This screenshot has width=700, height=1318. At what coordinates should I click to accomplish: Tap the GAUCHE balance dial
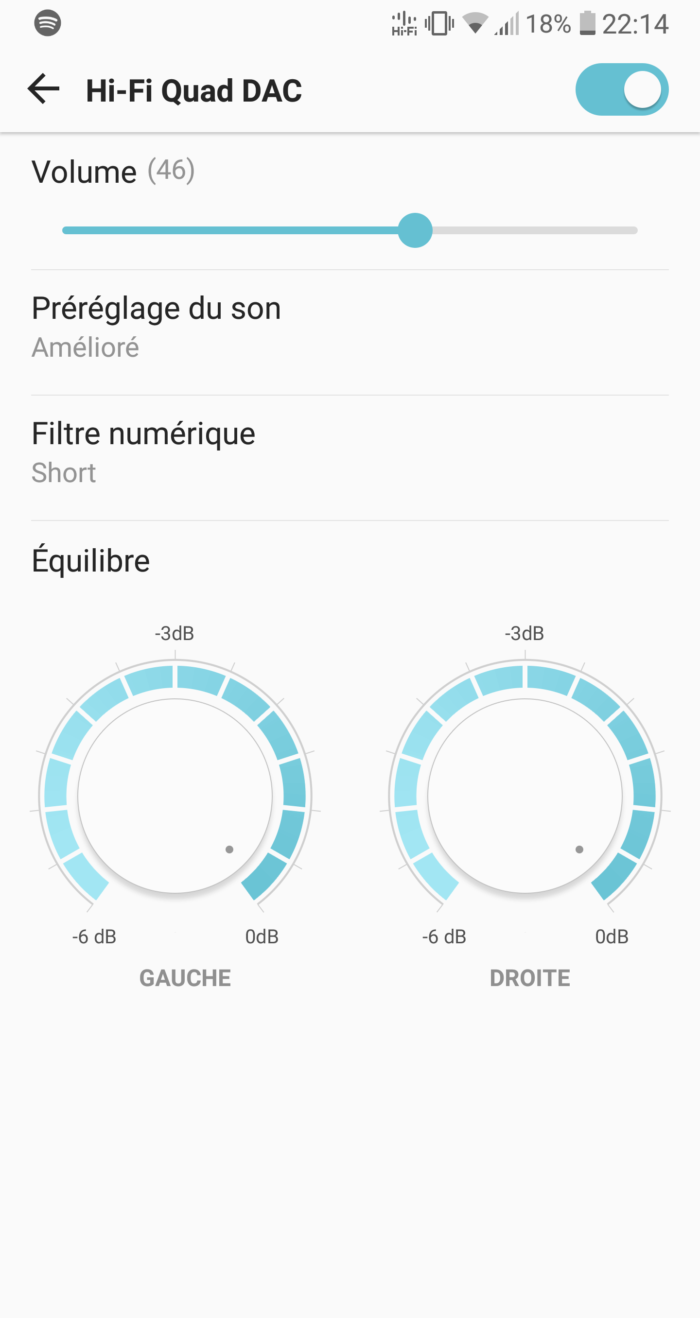point(175,796)
